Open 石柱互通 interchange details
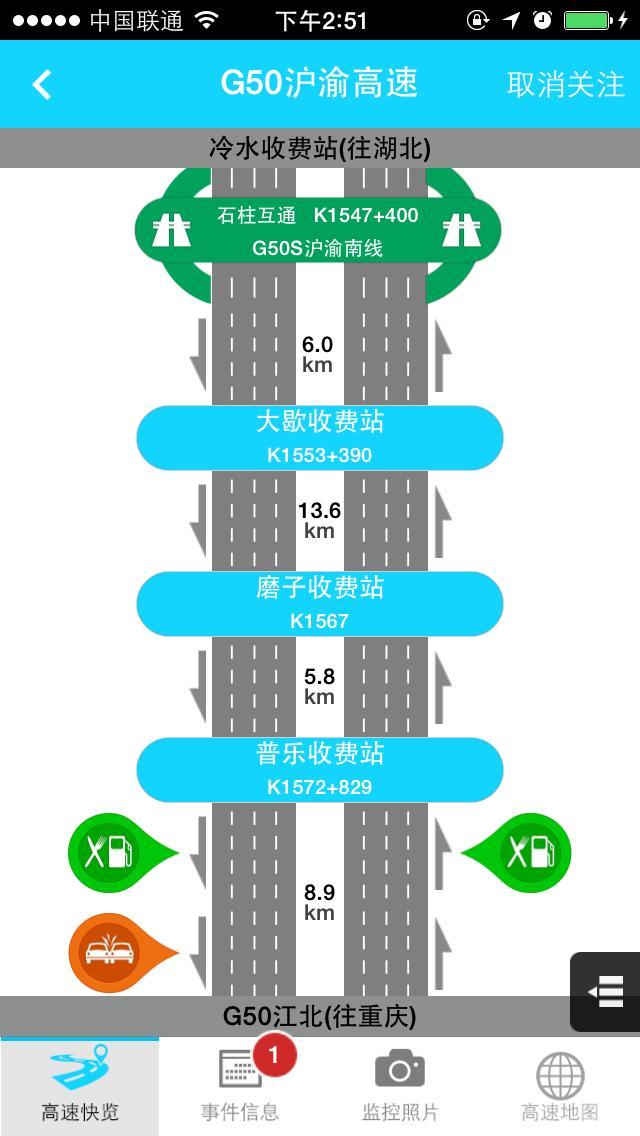Viewport: 640px width, 1136px height. (x=318, y=230)
